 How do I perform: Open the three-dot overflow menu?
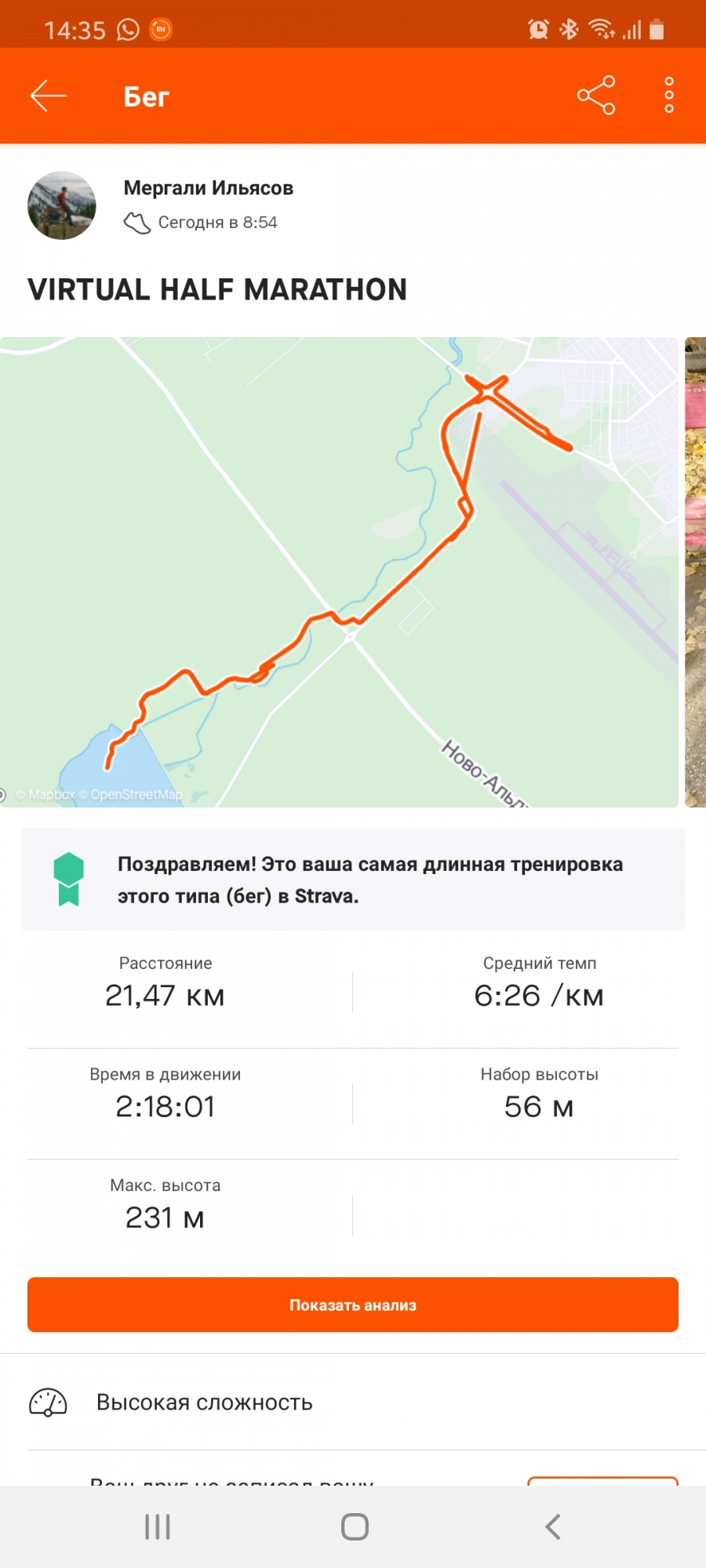[668, 96]
